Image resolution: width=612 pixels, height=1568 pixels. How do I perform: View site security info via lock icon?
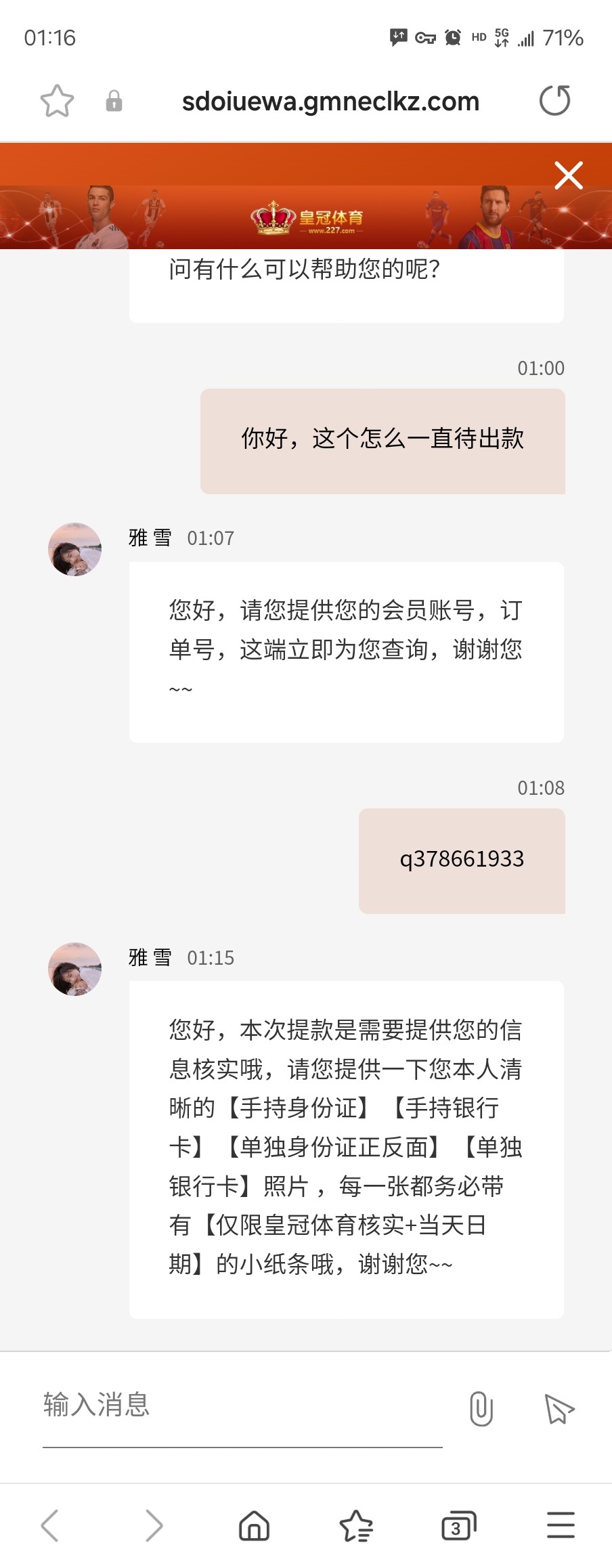pyautogui.click(x=114, y=102)
